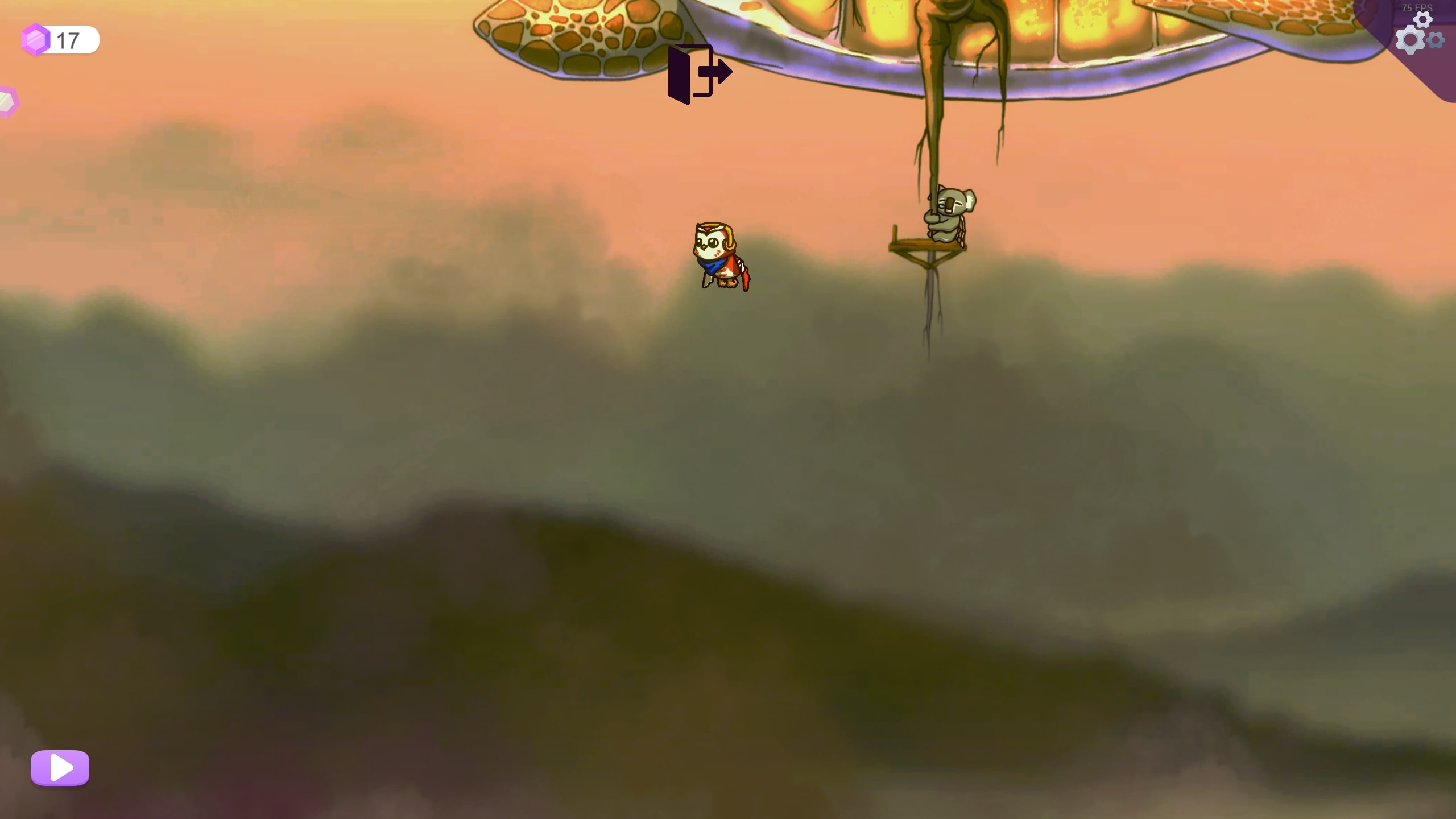The height and width of the screenshot is (819, 1456).
Task: Tap the purple play button
Action: click(60, 768)
